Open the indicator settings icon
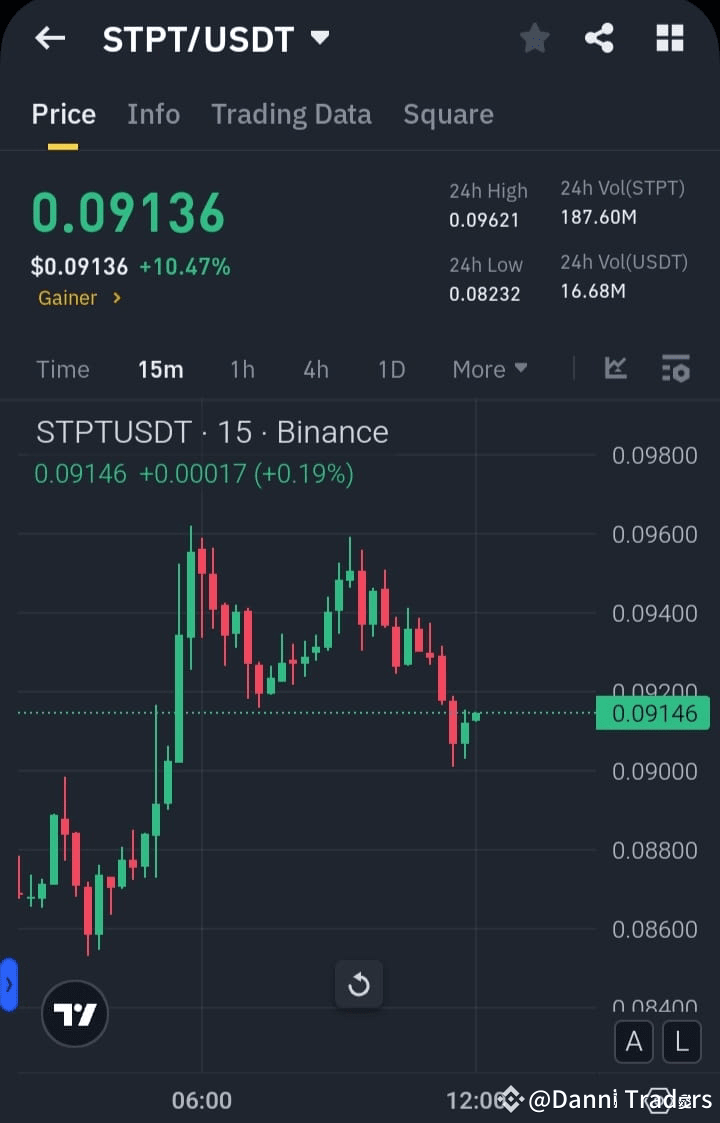Viewport: 720px width, 1123px height. point(676,369)
